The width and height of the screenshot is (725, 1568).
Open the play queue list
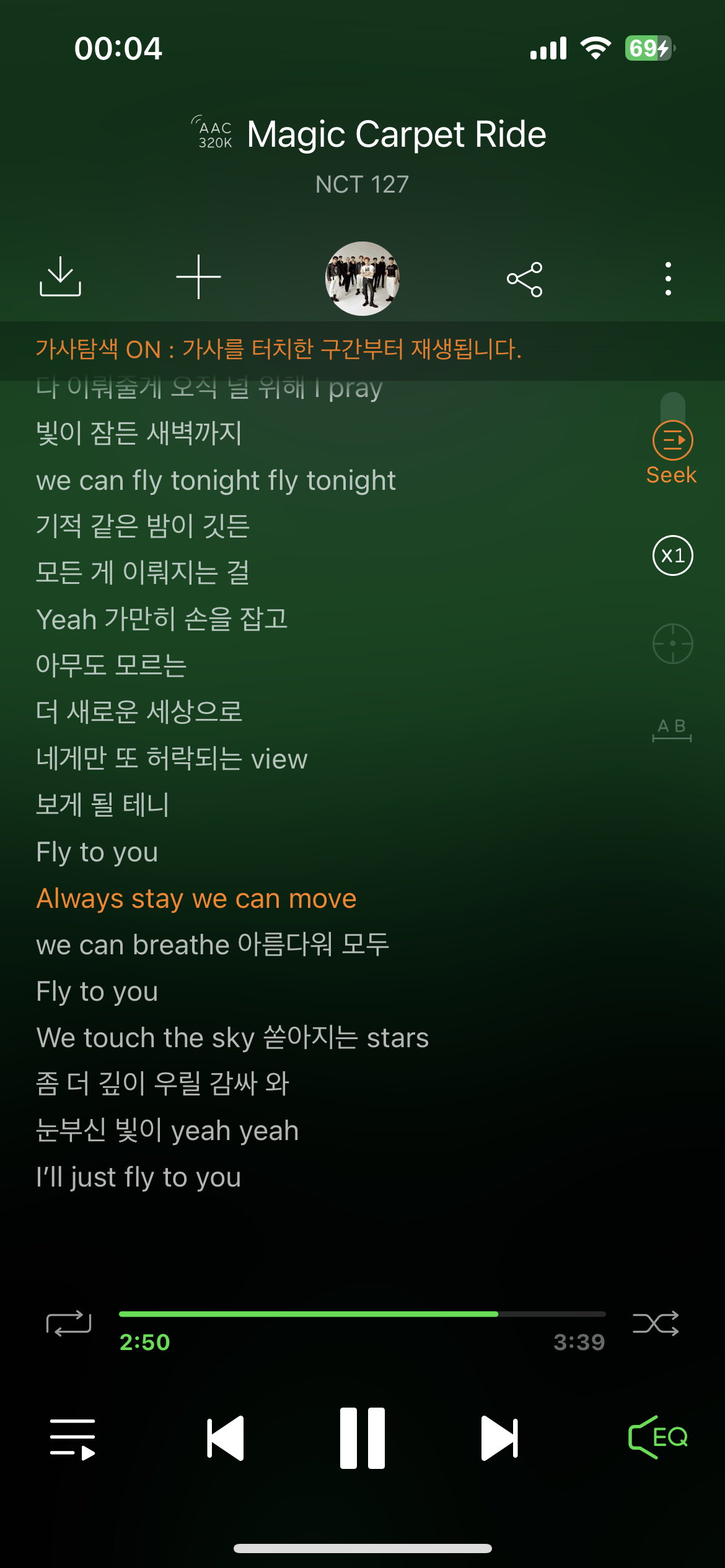(x=72, y=1438)
